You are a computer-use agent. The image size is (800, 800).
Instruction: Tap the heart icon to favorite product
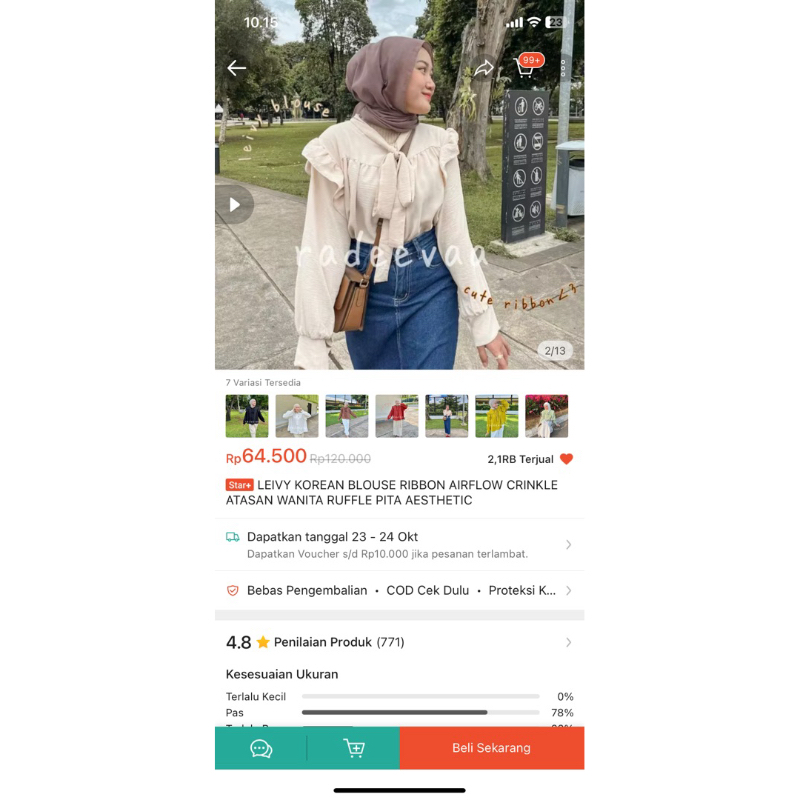567,459
